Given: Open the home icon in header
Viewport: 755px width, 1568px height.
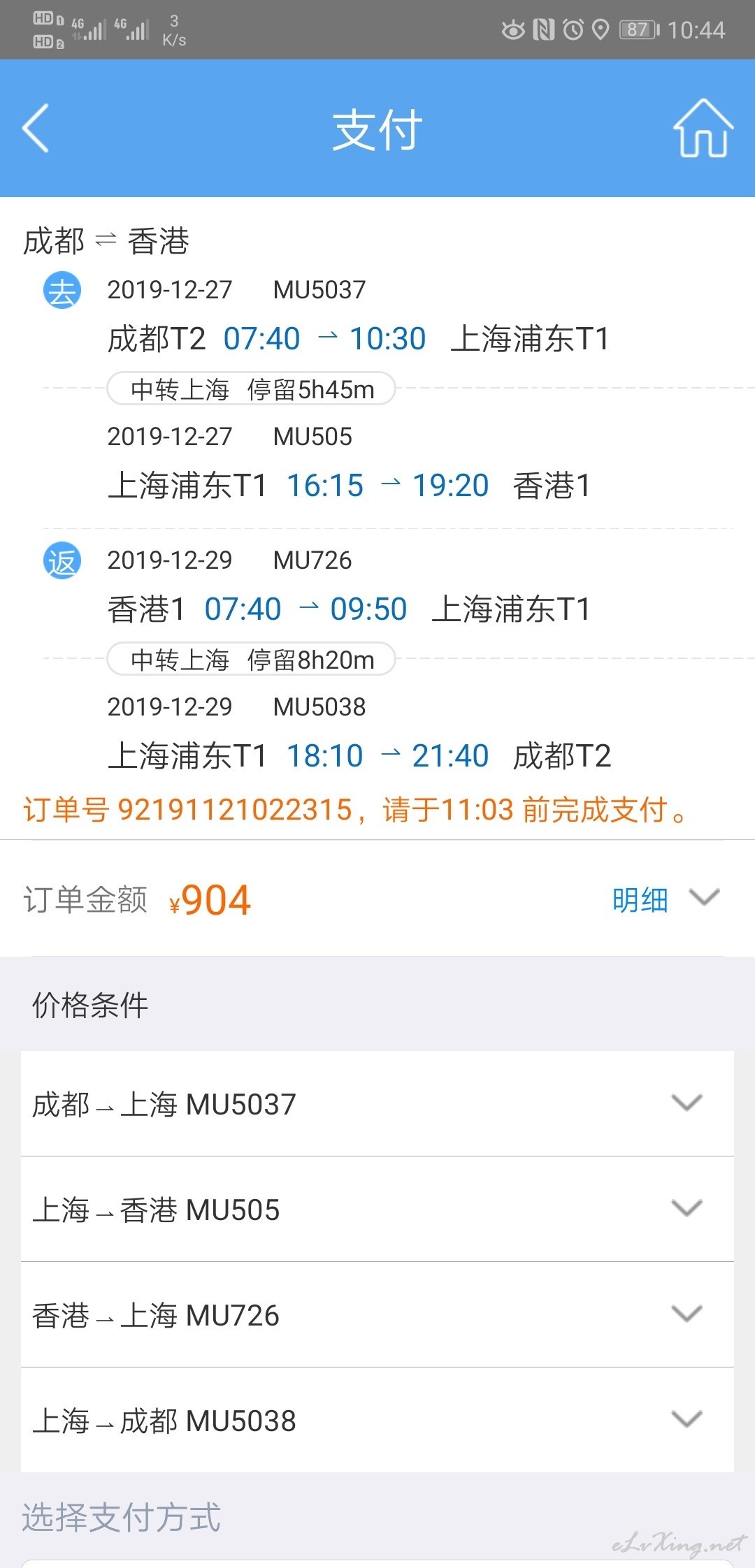Looking at the screenshot, I should pyautogui.click(x=703, y=128).
